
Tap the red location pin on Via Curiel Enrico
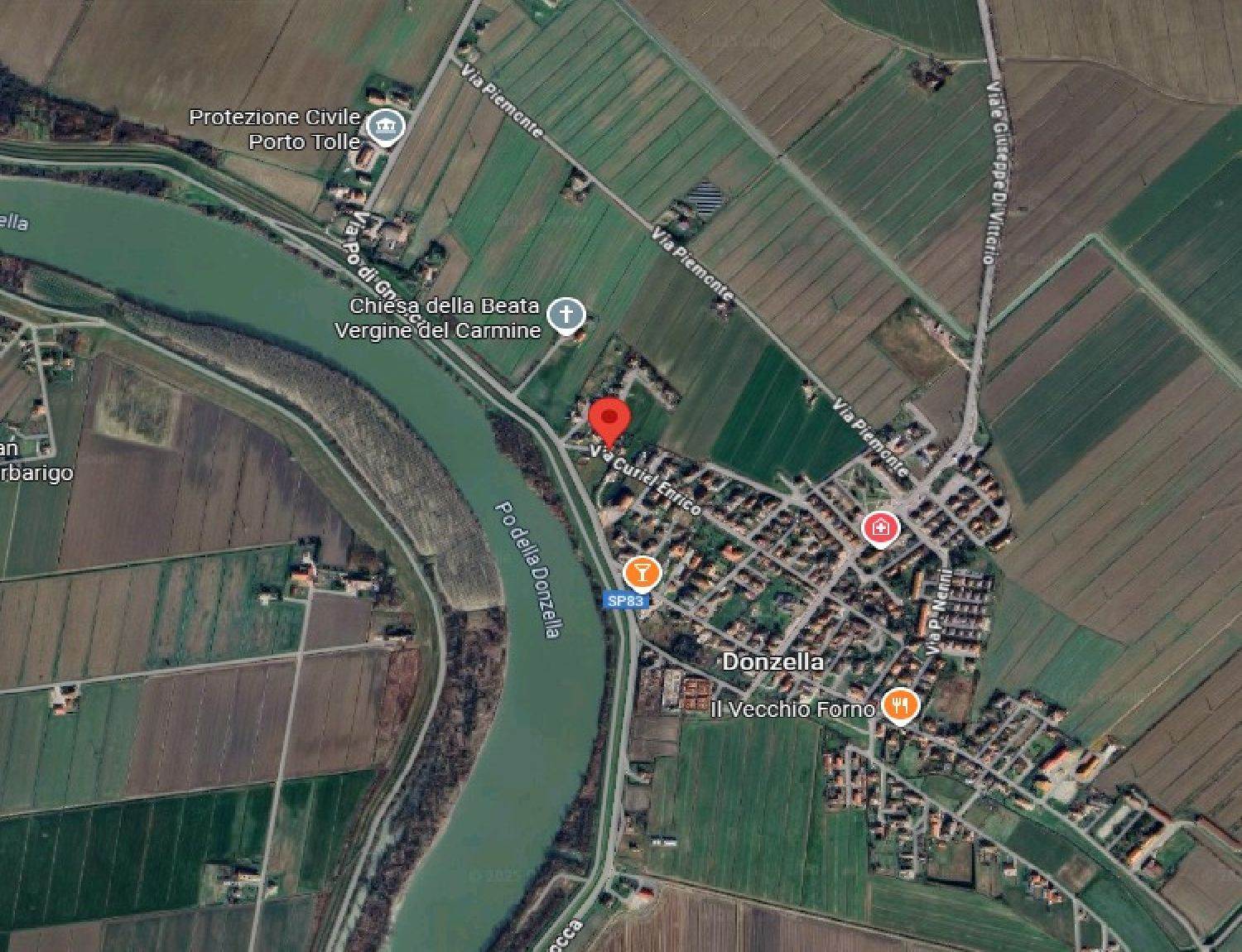tap(610, 419)
